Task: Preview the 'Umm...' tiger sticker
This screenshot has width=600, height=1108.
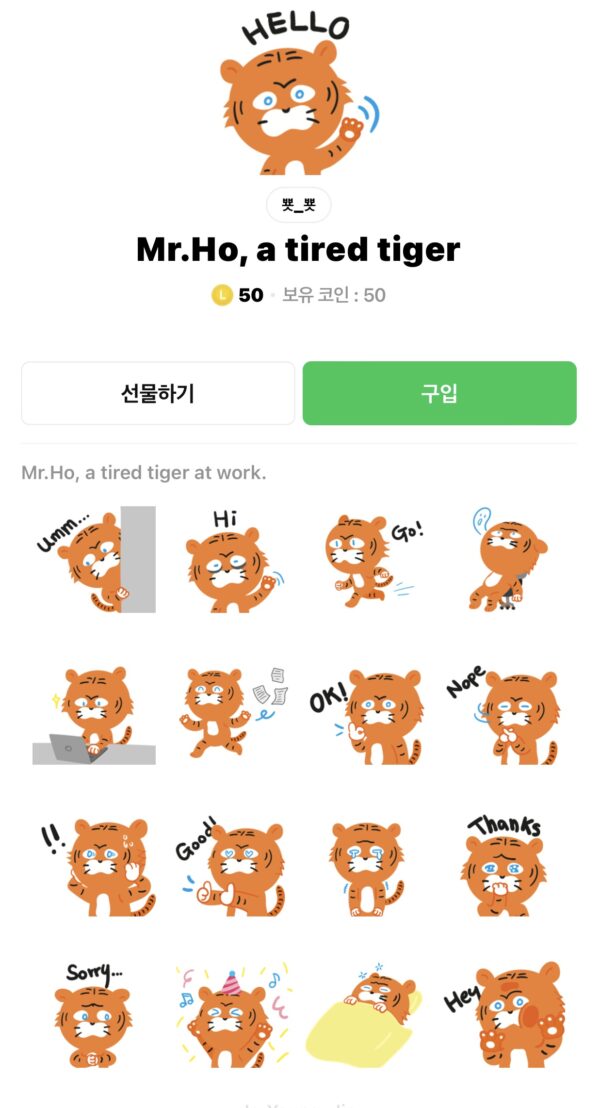Action: (x=95, y=559)
